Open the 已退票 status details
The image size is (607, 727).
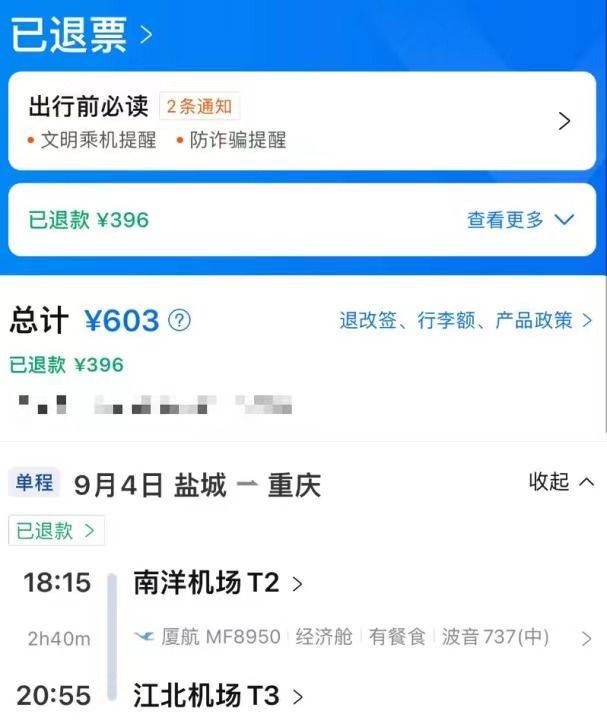82,36
